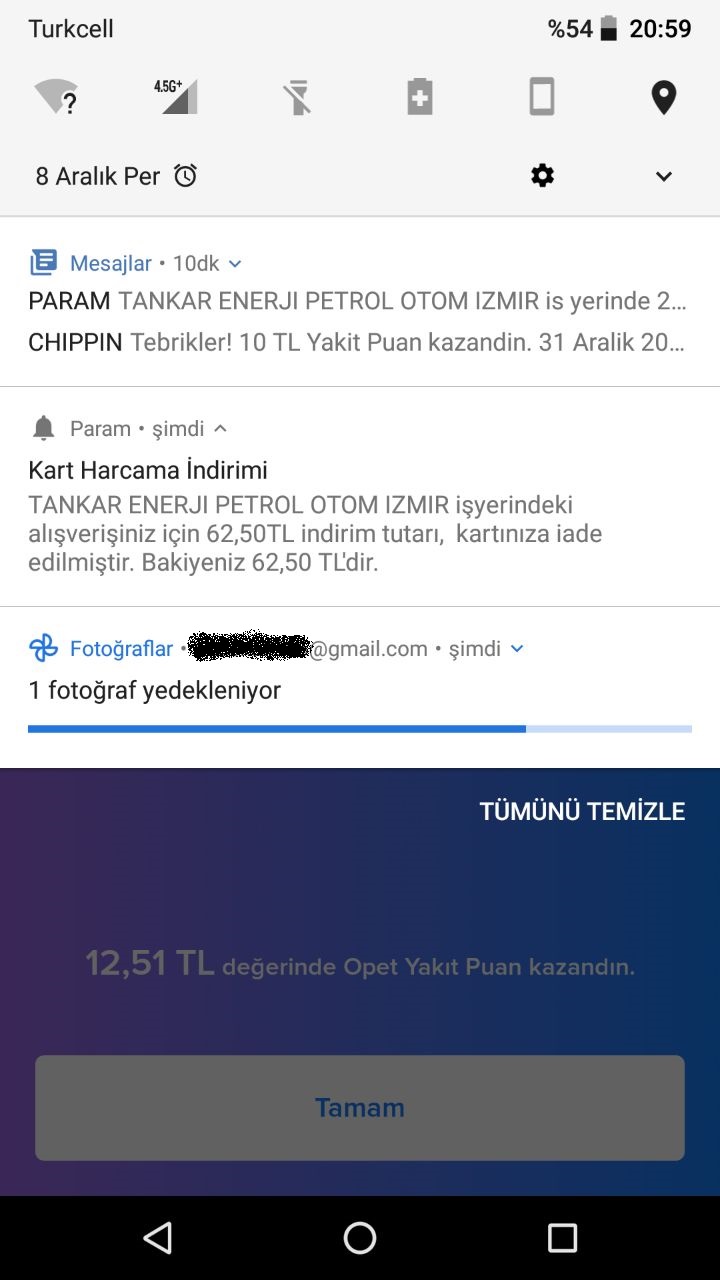Viewport: 720px width, 1280px height.
Task: Open the recent apps overview
Action: click(562, 1238)
